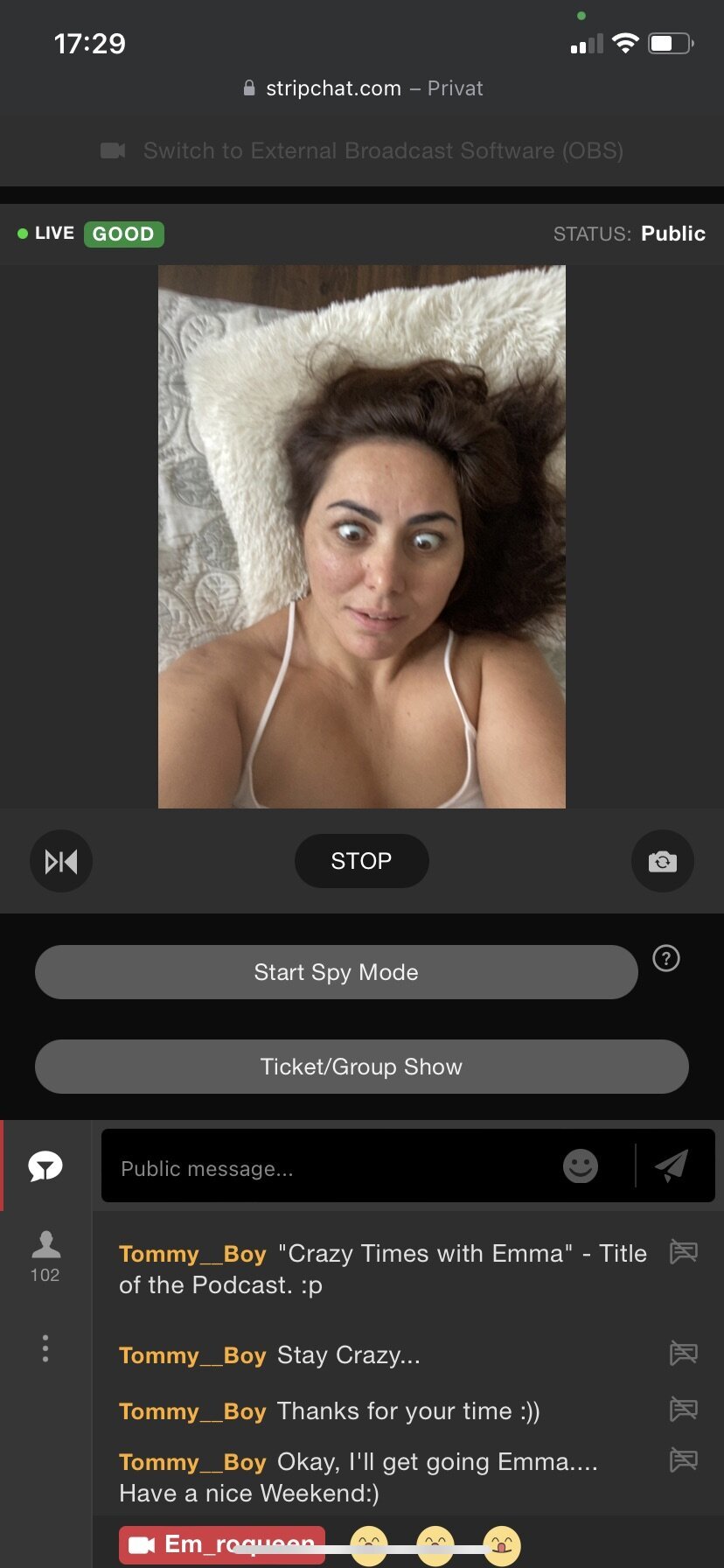Open the stripchat.com address bar

click(362, 88)
